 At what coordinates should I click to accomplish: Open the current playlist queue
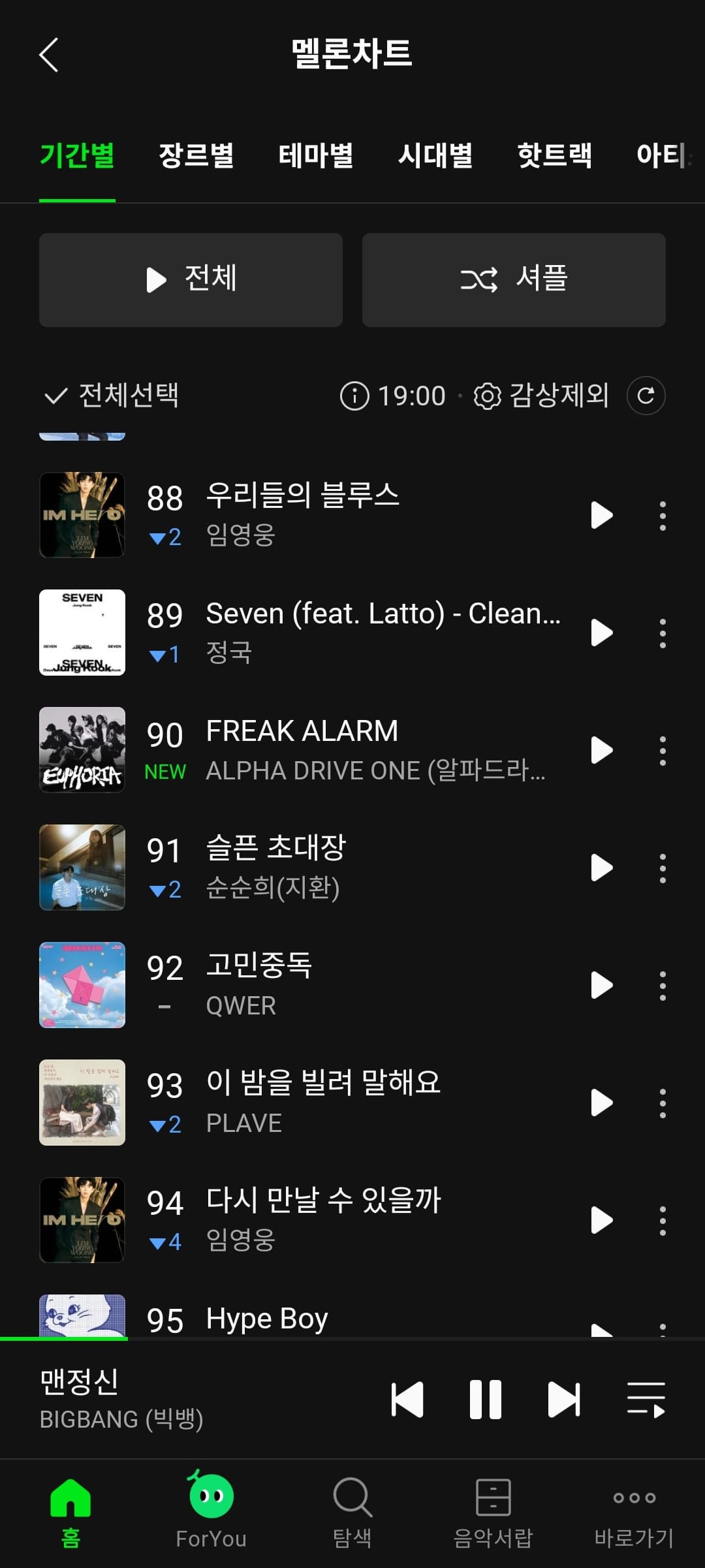pos(646,1400)
